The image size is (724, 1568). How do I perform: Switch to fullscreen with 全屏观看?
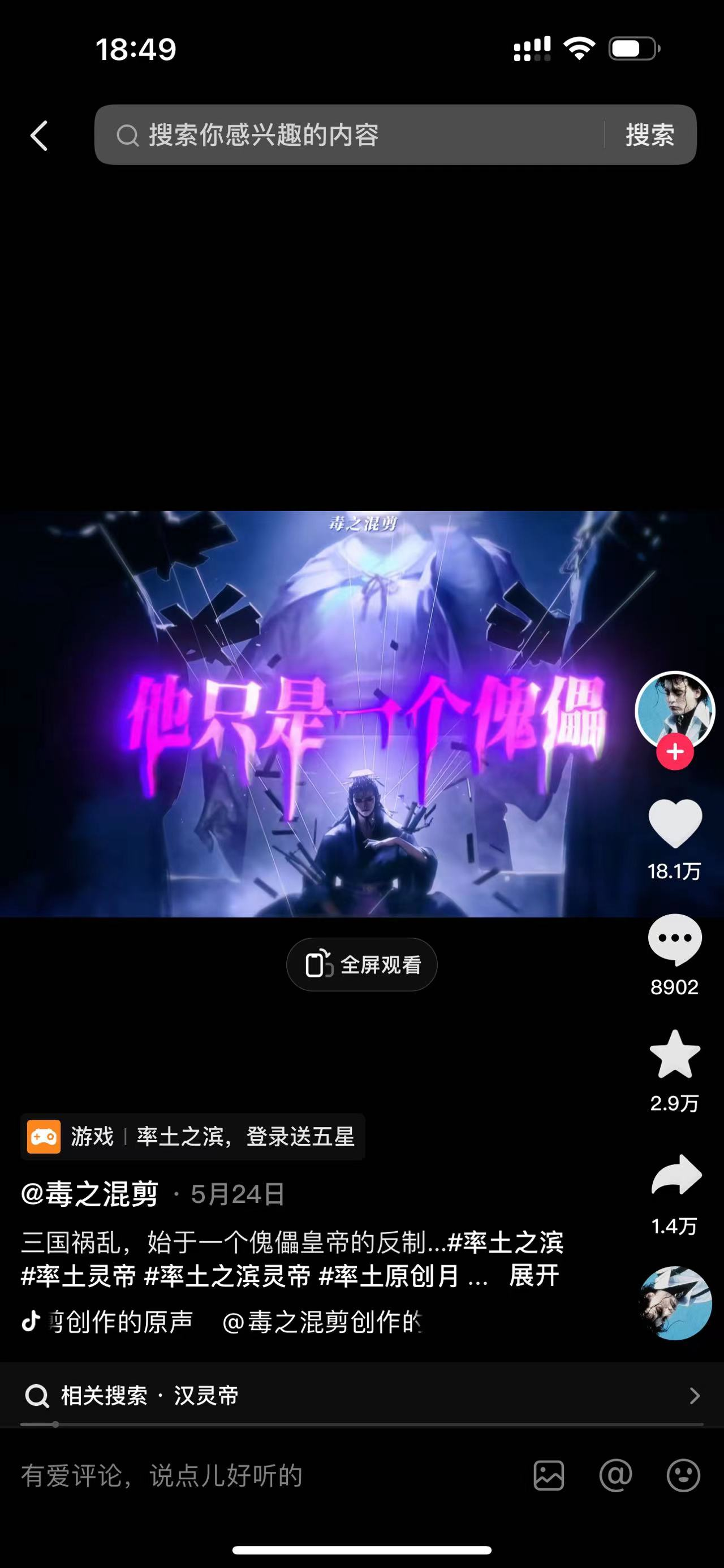[361, 965]
